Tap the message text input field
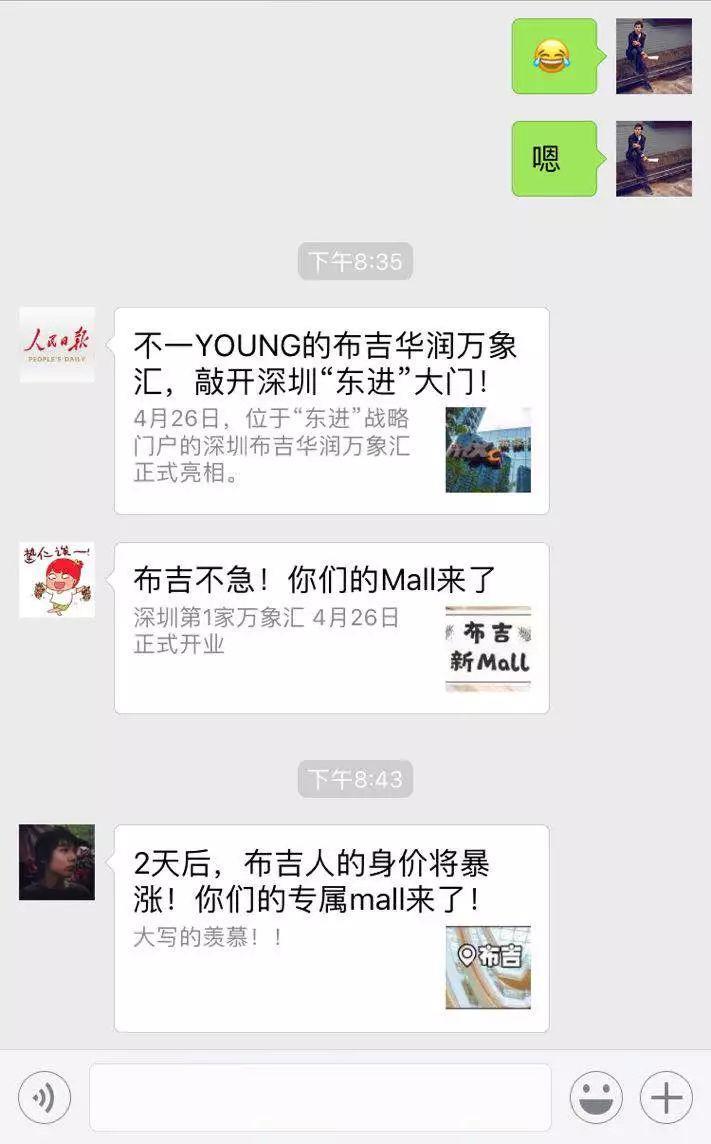The image size is (711, 1144). [320, 1097]
